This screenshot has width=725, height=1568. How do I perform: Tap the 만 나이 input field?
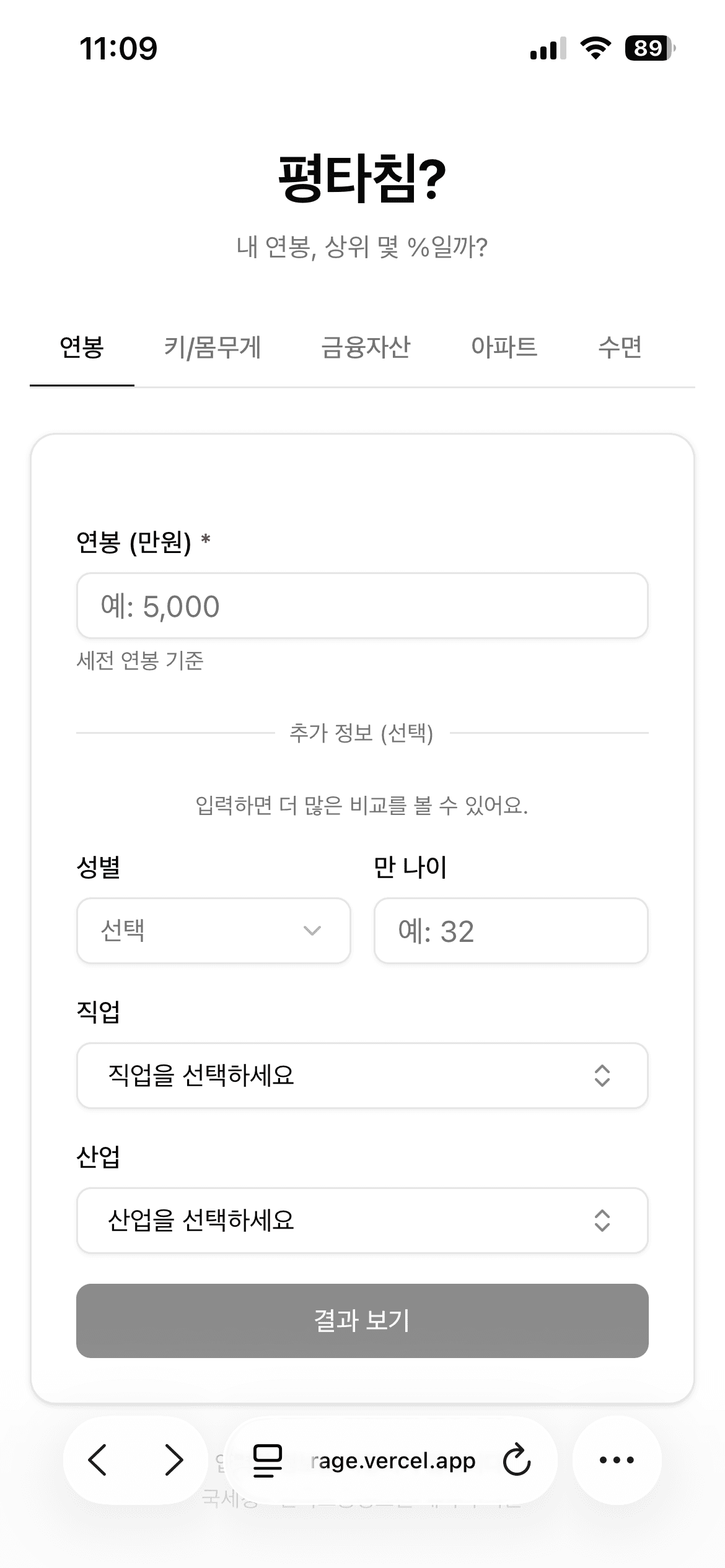tap(511, 931)
